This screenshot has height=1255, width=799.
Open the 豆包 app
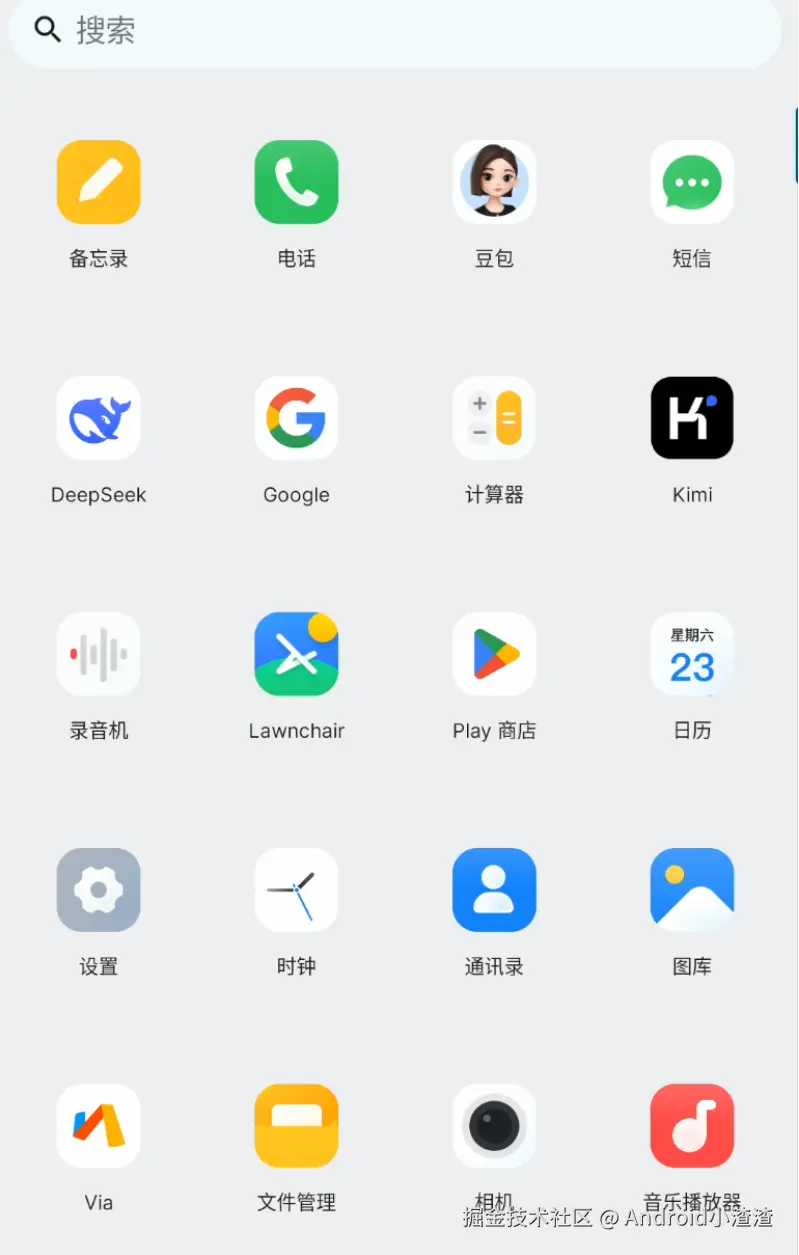tap(494, 183)
